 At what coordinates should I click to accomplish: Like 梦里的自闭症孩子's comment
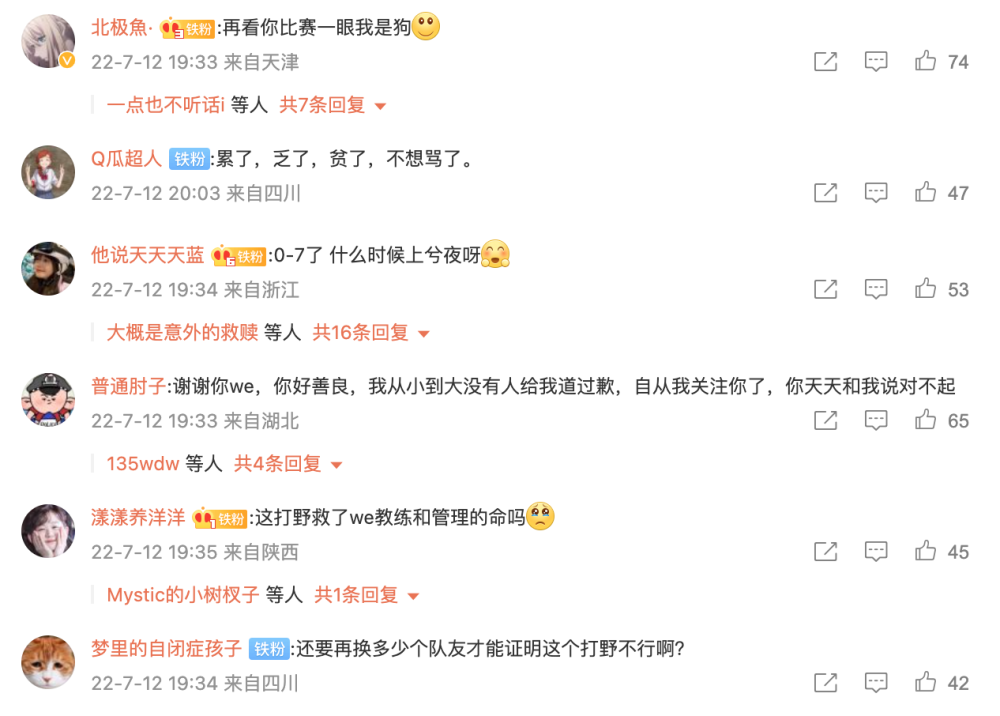click(x=925, y=683)
